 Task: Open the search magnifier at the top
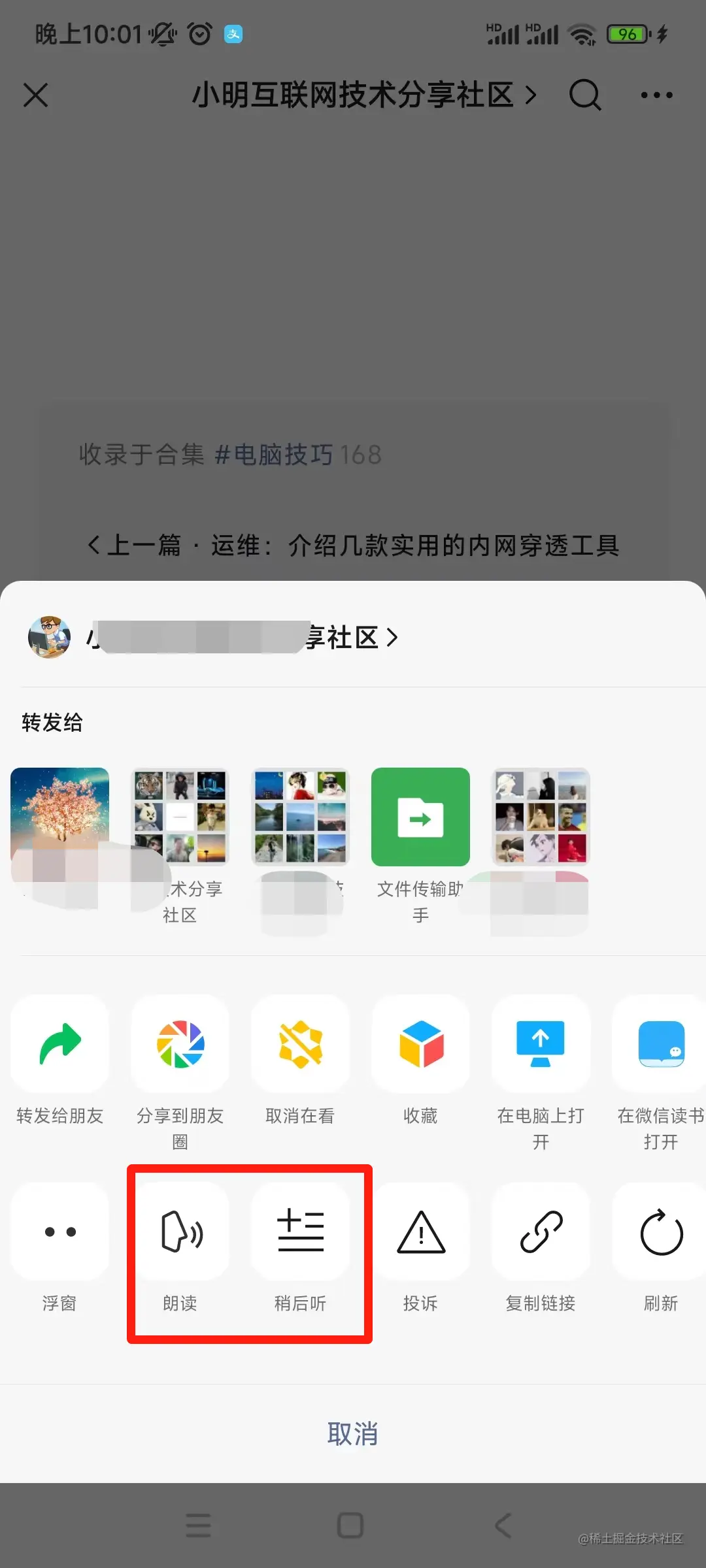point(585,95)
